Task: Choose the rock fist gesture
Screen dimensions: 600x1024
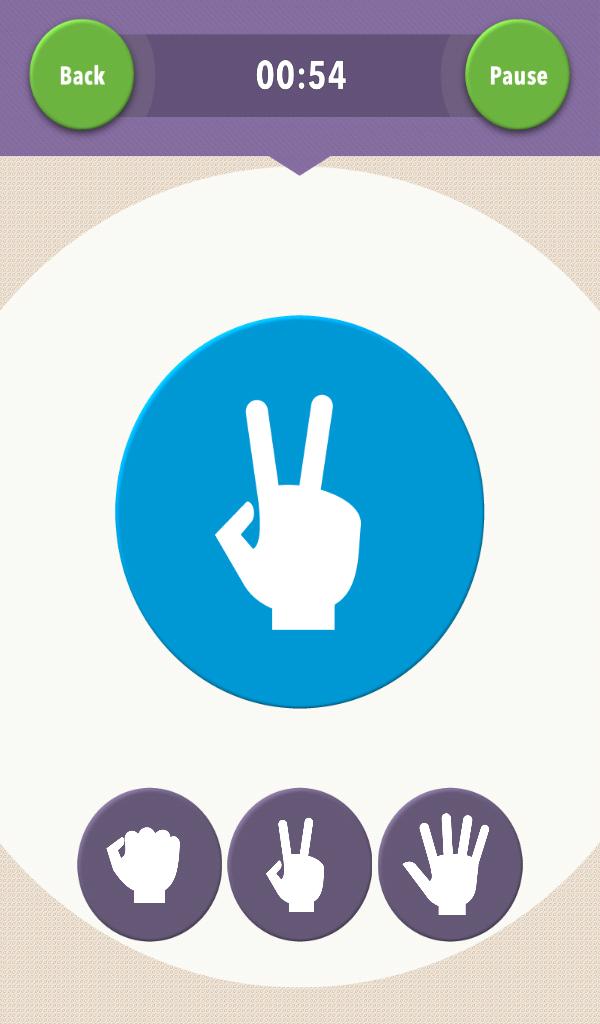Action: tap(149, 864)
